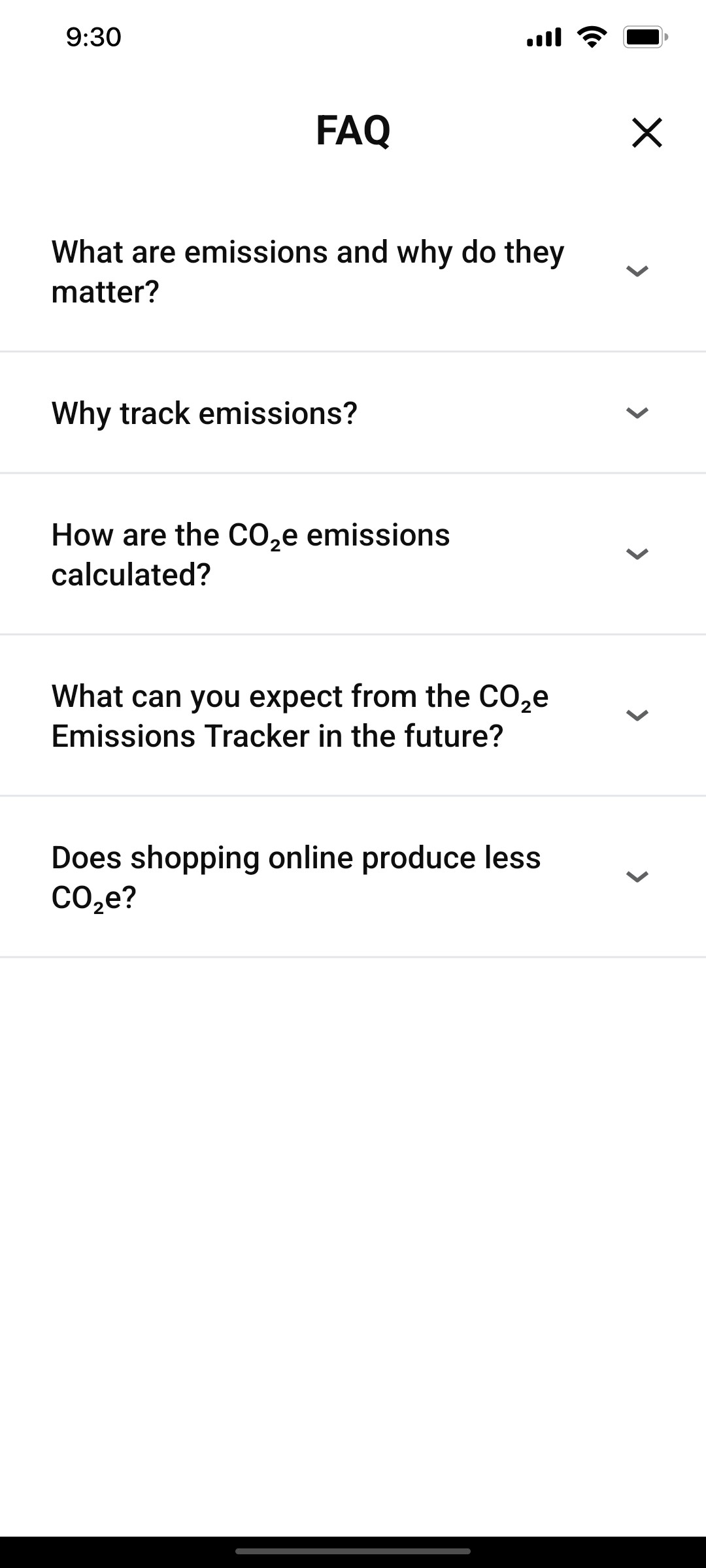Expand the CO2e Emissions Tracker future question
Viewport: 706px width, 1568px height.
(637, 715)
